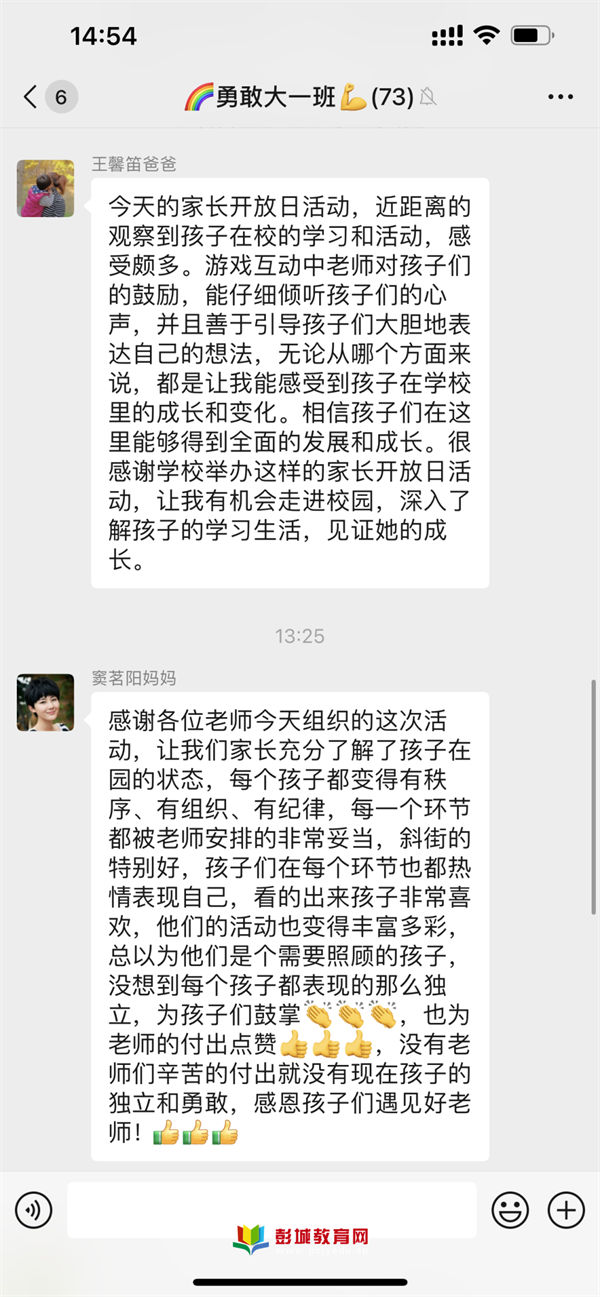
Task: Open 窦茗阳妈妈's profile avatar
Action: pyautogui.click(x=45, y=702)
